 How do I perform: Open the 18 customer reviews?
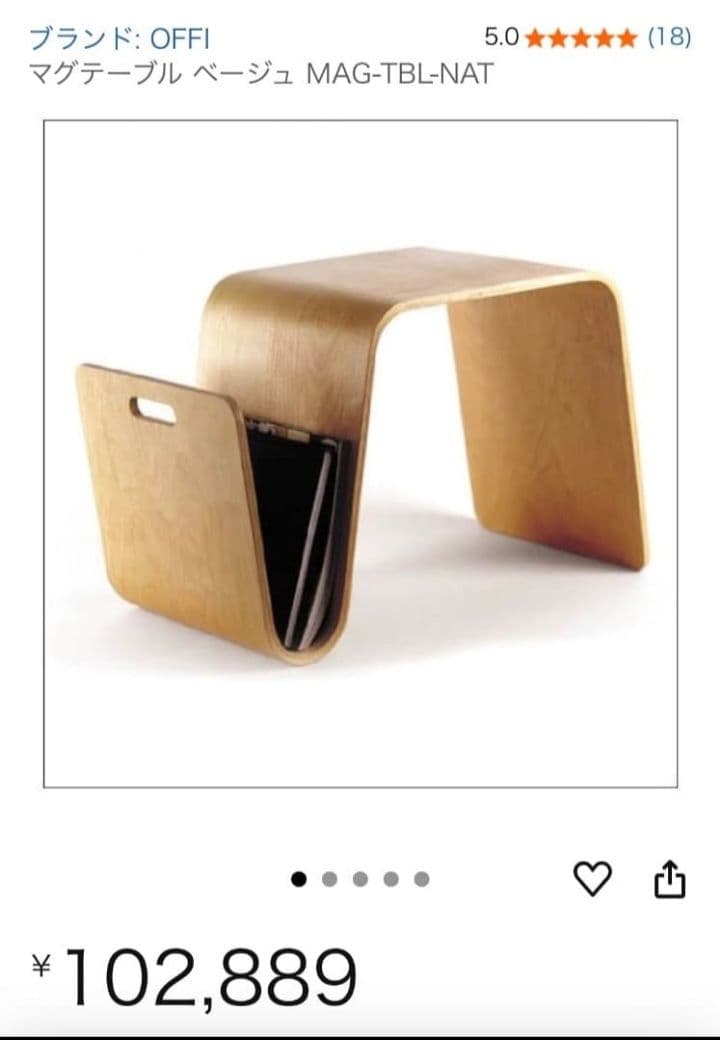tap(669, 38)
